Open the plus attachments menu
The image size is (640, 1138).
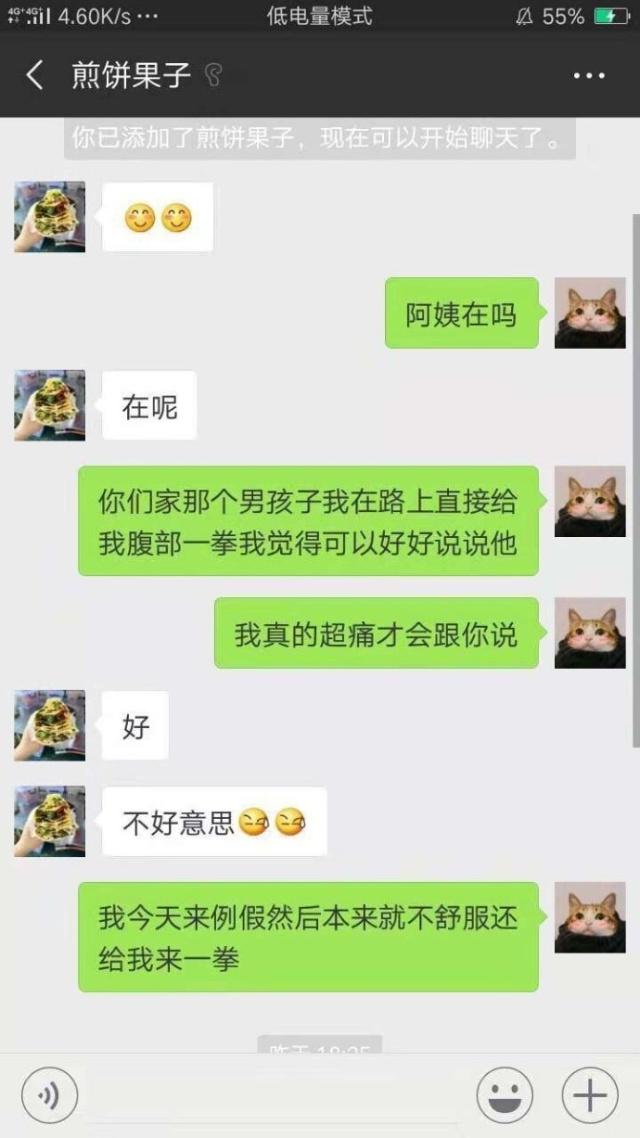[589, 1096]
